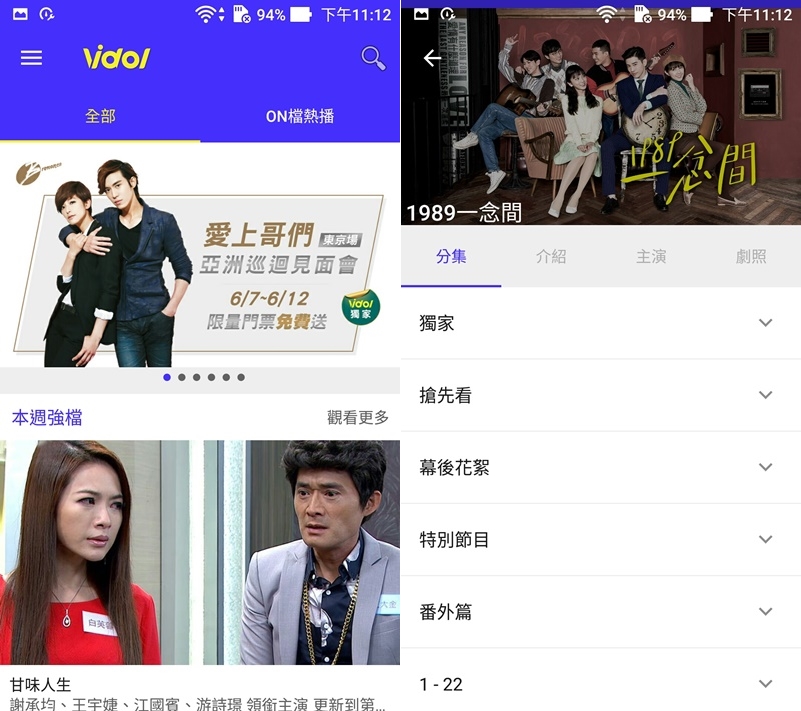Expand the episodes 1 - 22 list
This screenshot has width=801, height=711.
[x=600, y=683]
